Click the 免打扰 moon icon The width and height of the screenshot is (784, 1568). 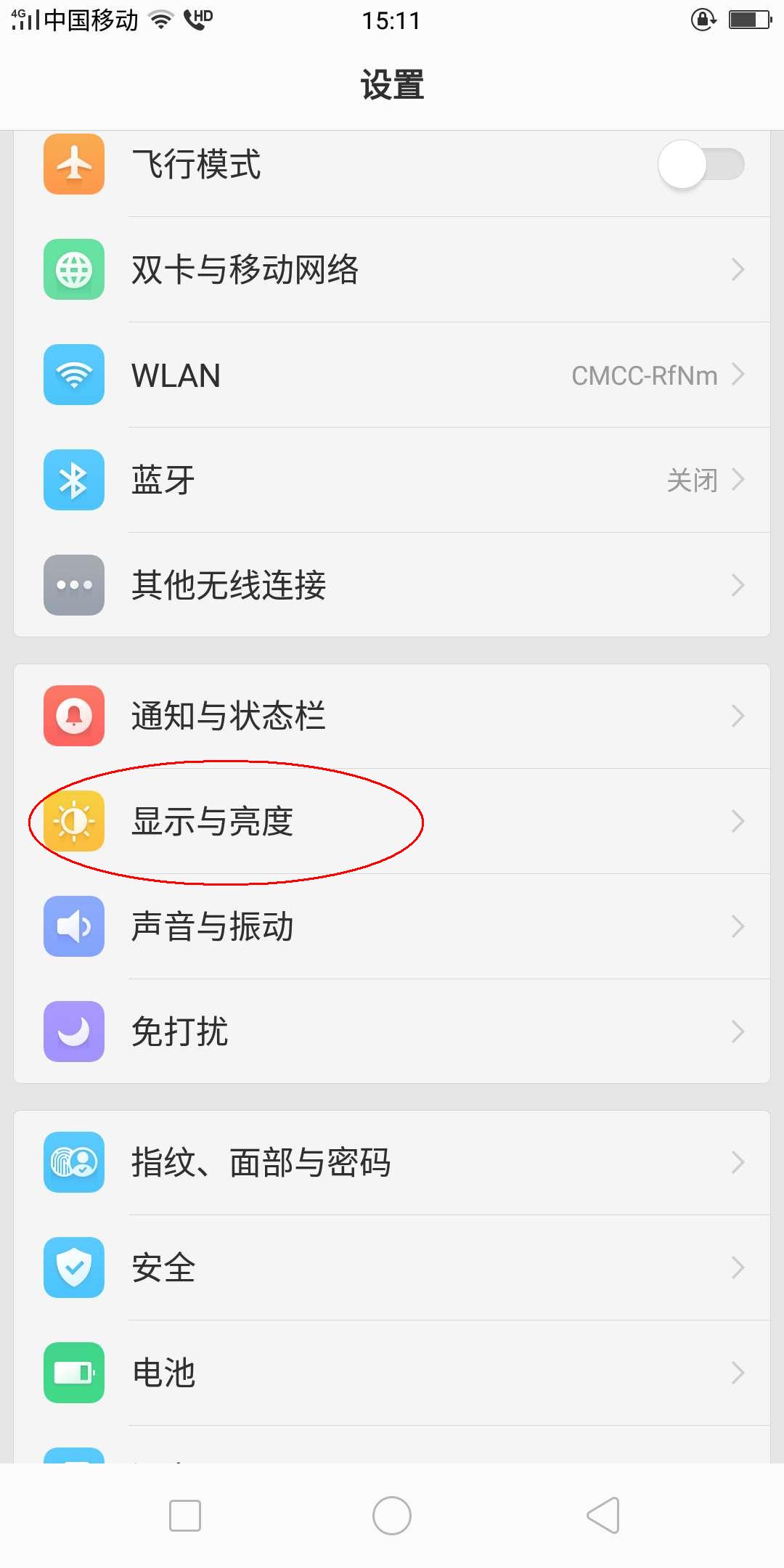[x=73, y=1032]
